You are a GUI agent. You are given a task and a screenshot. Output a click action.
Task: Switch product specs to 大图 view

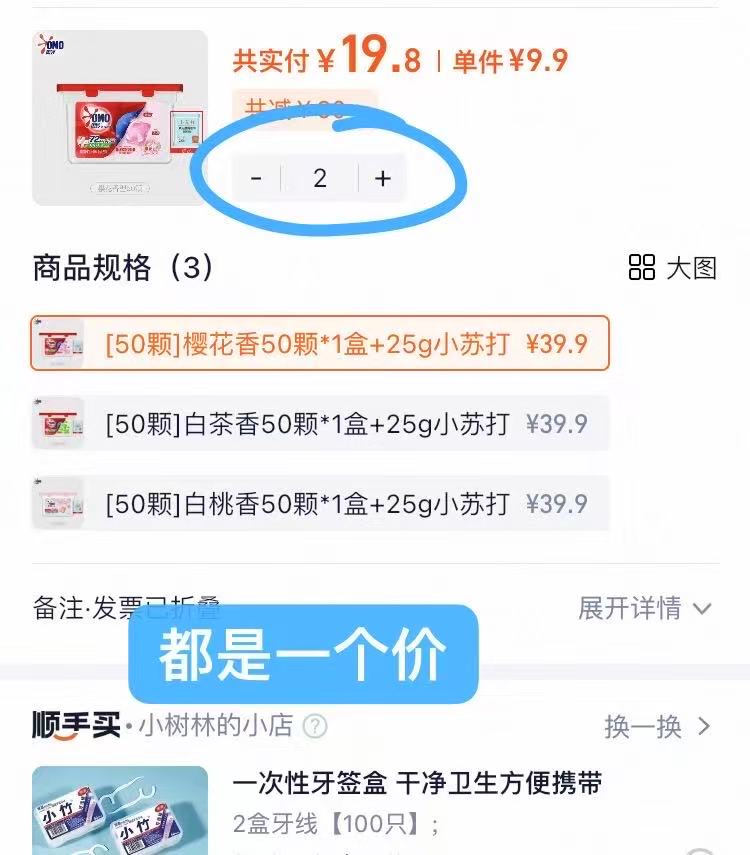[x=673, y=268]
